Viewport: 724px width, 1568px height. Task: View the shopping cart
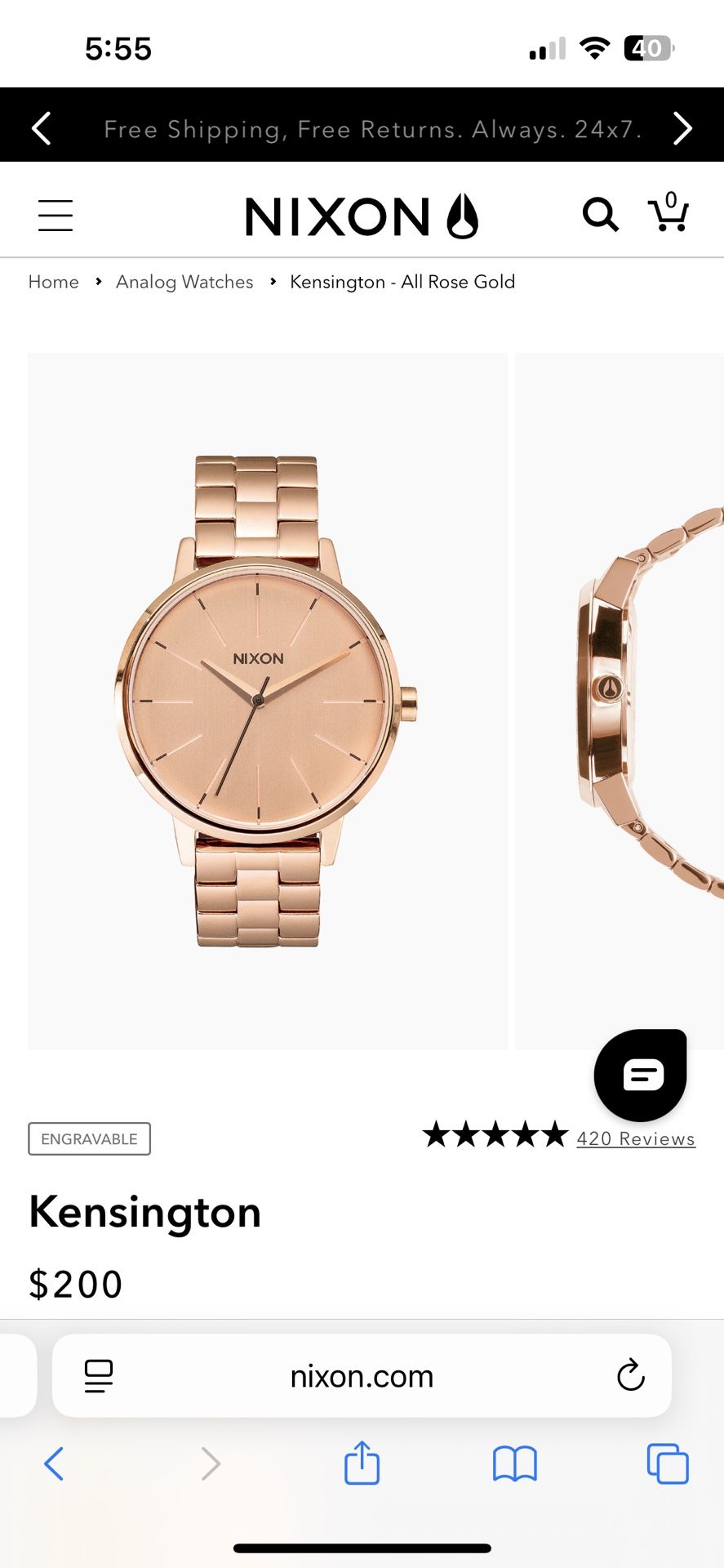pos(668,212)
